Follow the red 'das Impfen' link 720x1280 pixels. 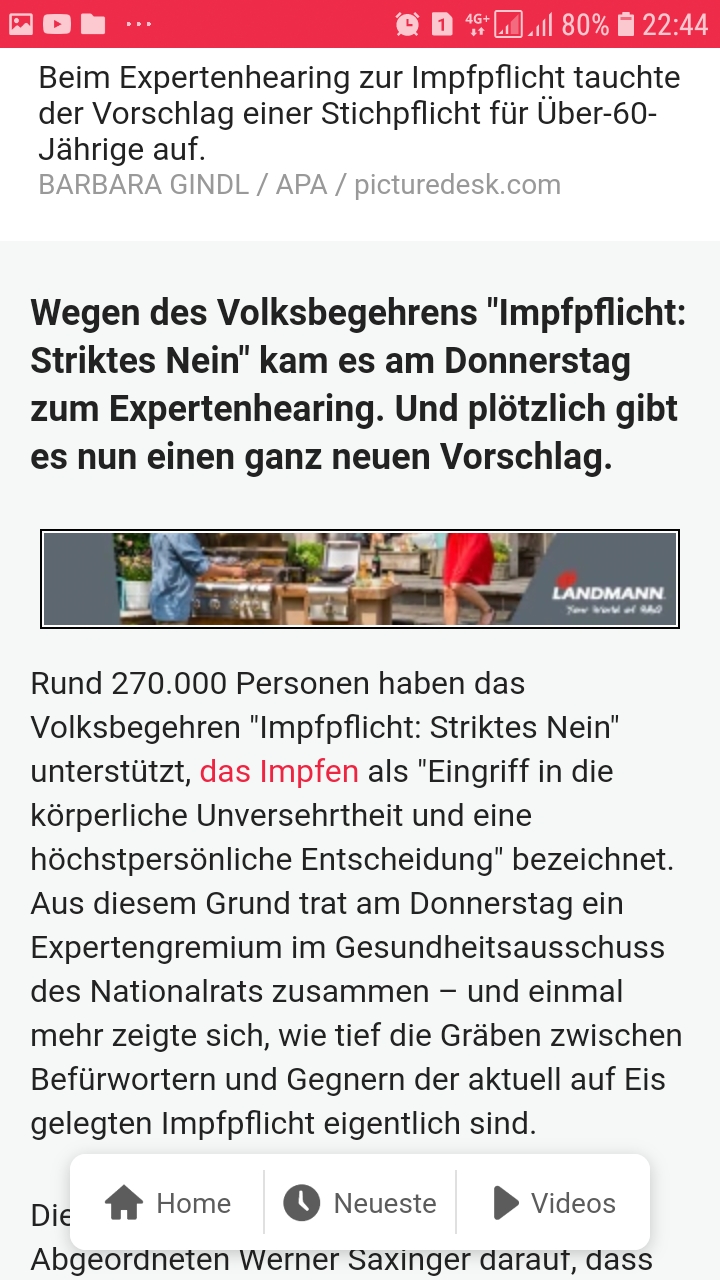click(x=279, y=772)
